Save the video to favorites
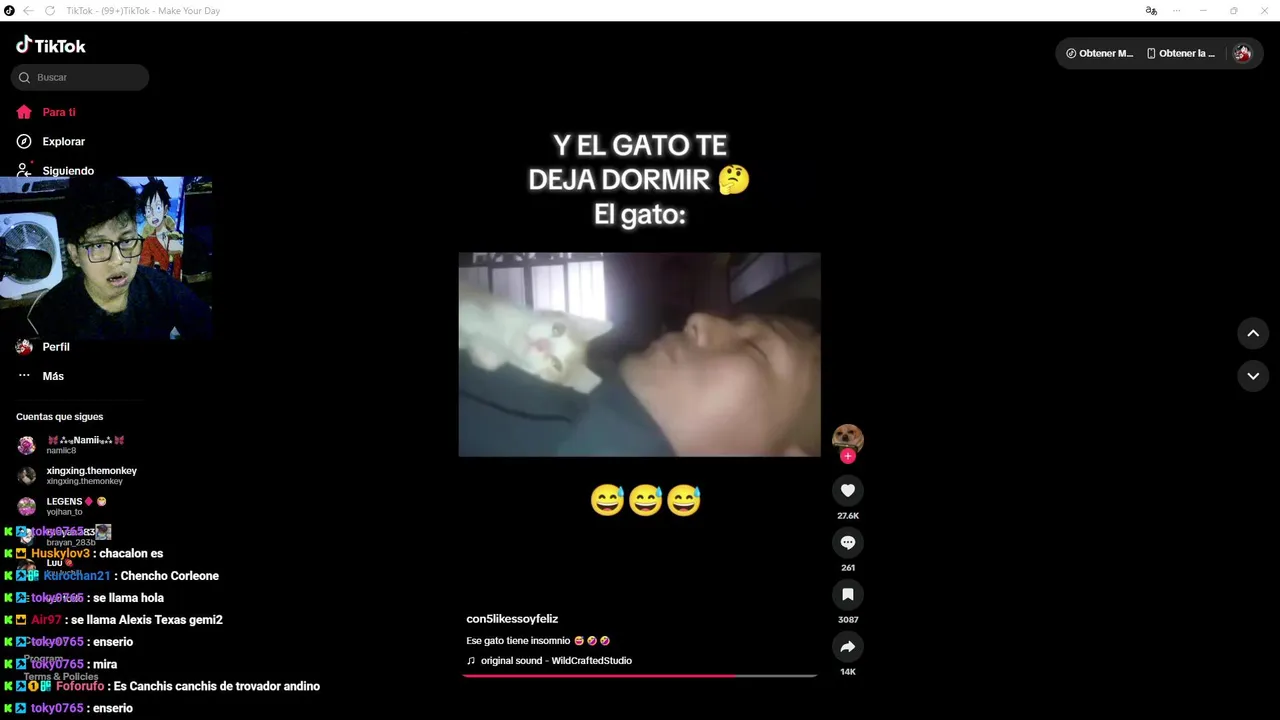 click(847, 594)
